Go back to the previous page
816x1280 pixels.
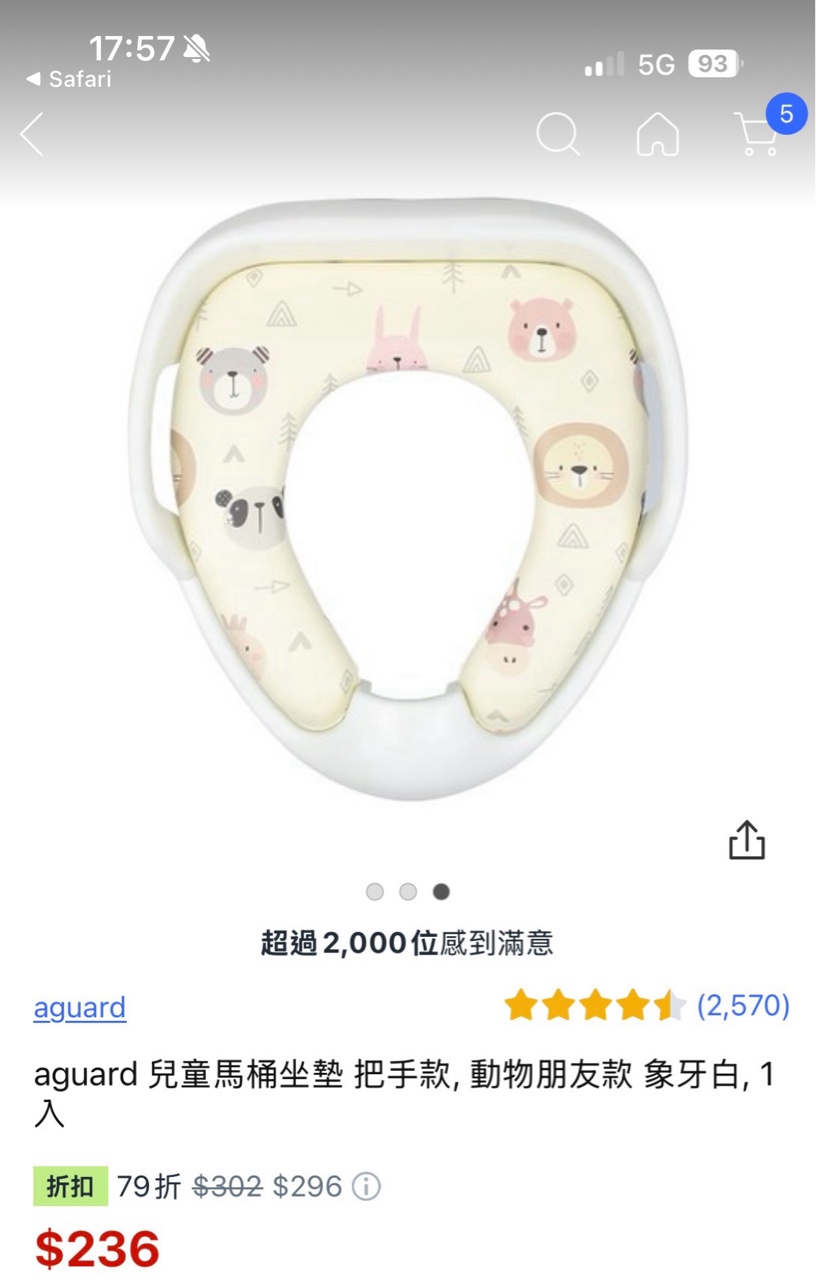pyautogui.click(x=32, y=134)
